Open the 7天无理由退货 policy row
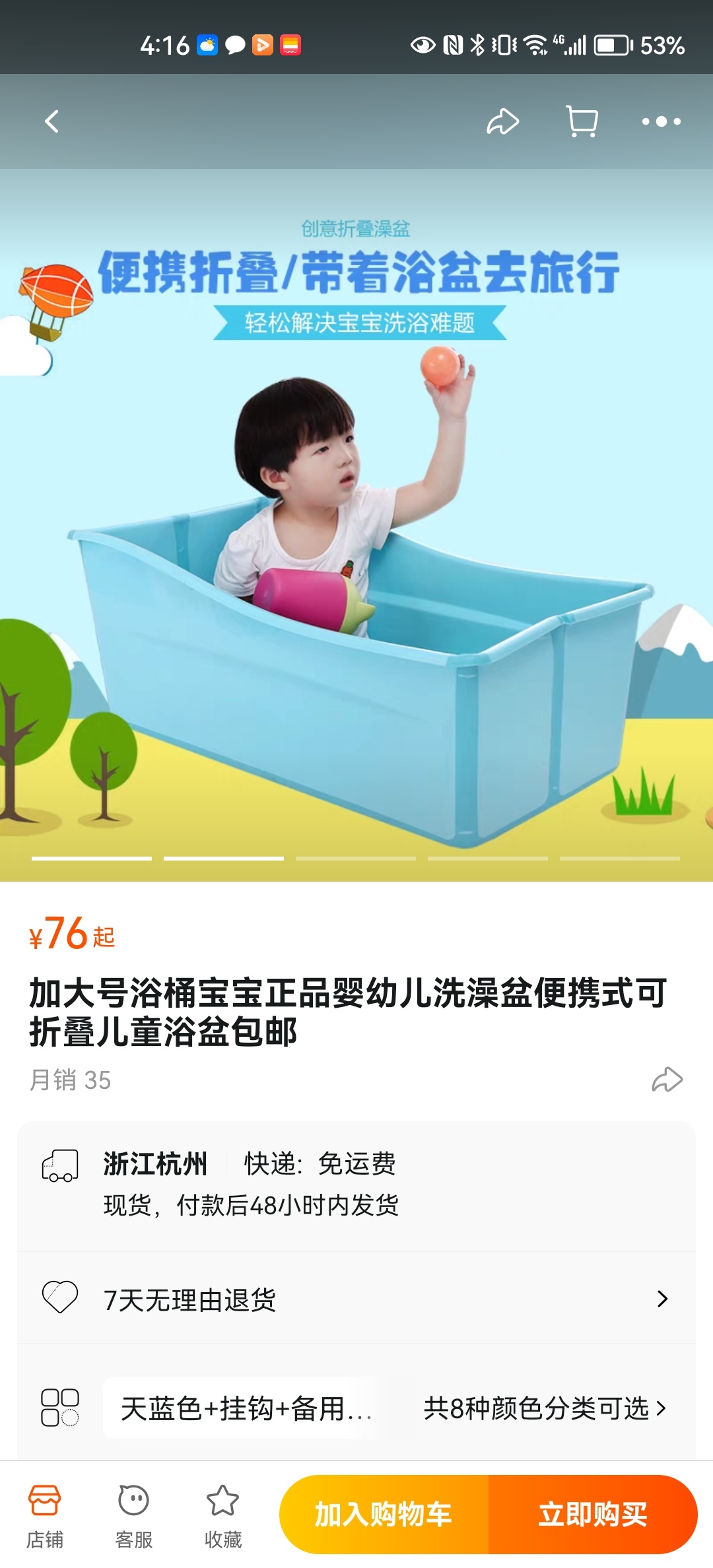The width and height of the screenshot is (713, 1568). pyautogui.click(x=356, y=1299)
